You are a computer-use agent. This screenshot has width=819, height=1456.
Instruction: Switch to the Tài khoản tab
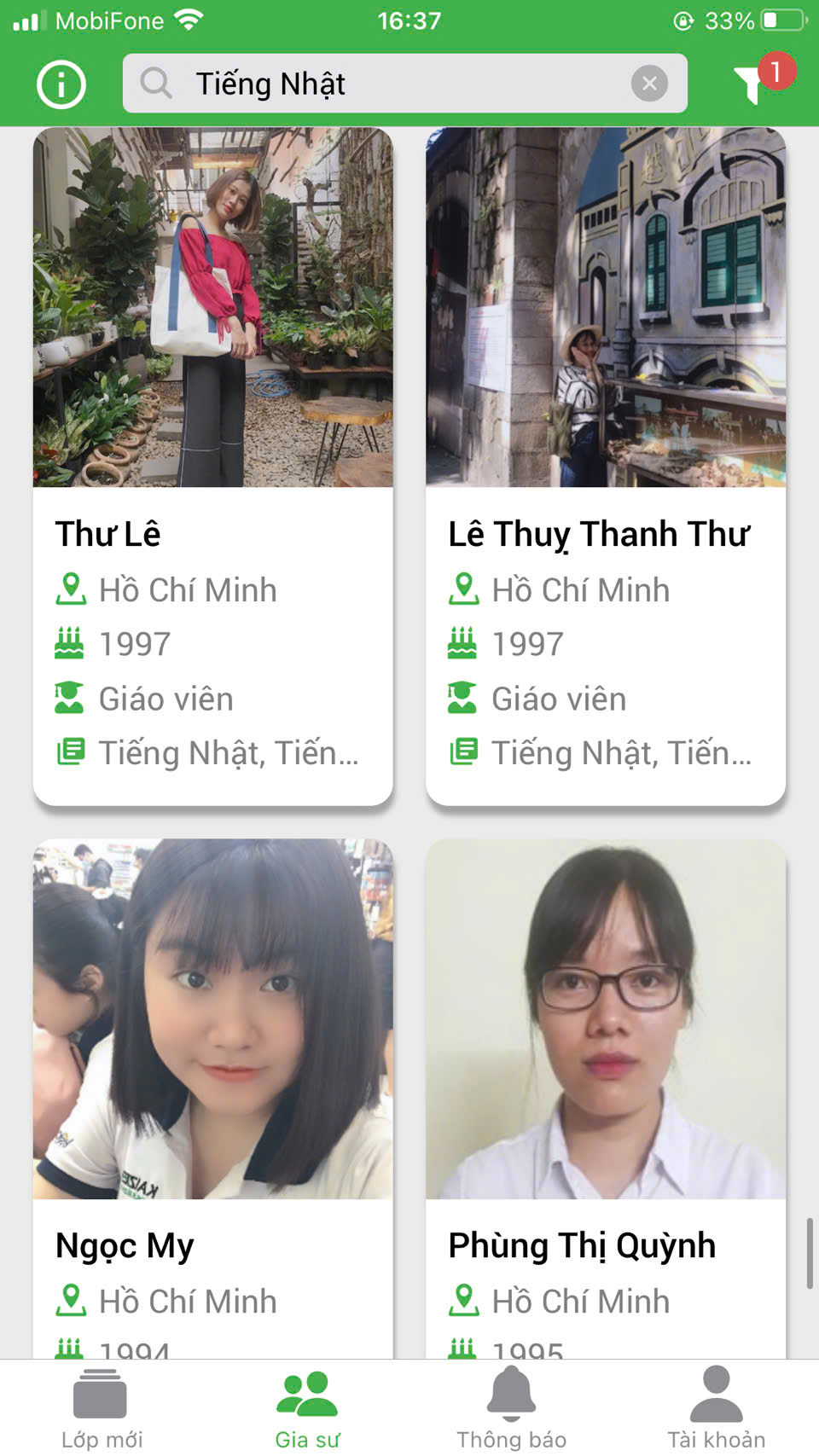tap(716, 1409)
